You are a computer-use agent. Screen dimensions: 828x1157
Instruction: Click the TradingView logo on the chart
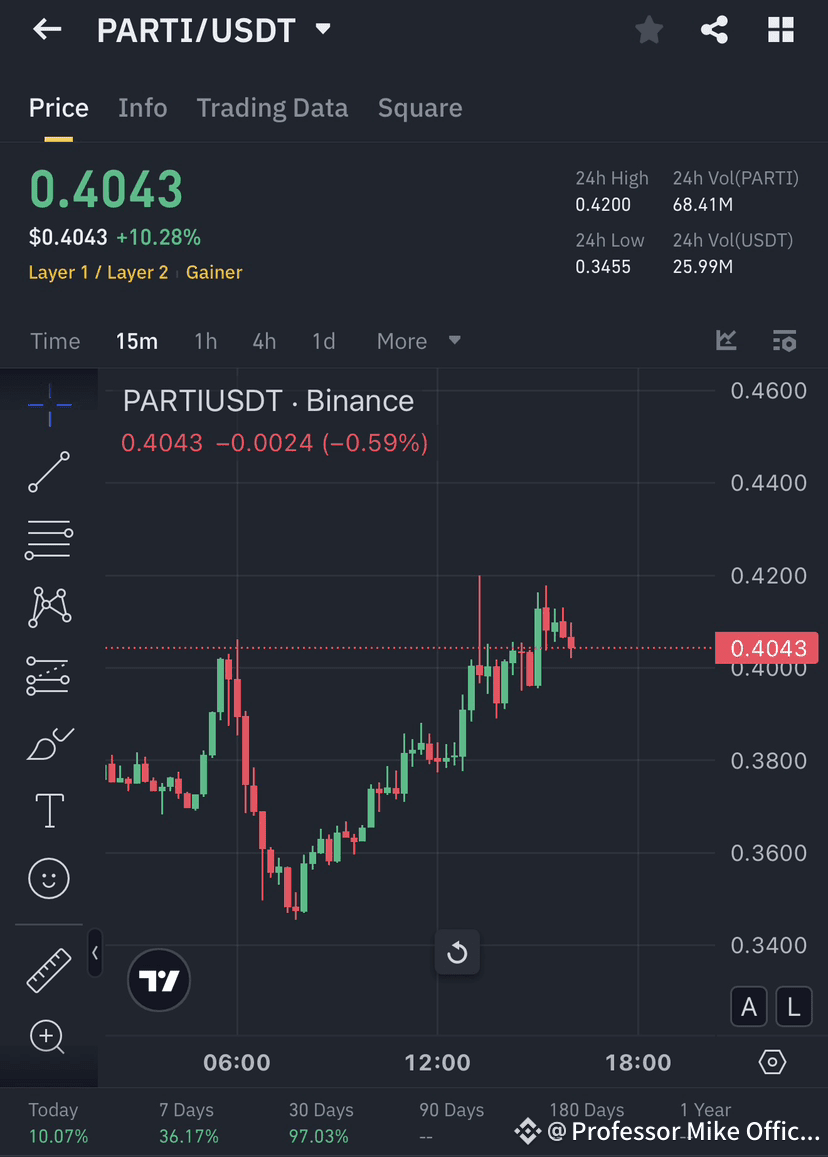(x=158, y=980)
